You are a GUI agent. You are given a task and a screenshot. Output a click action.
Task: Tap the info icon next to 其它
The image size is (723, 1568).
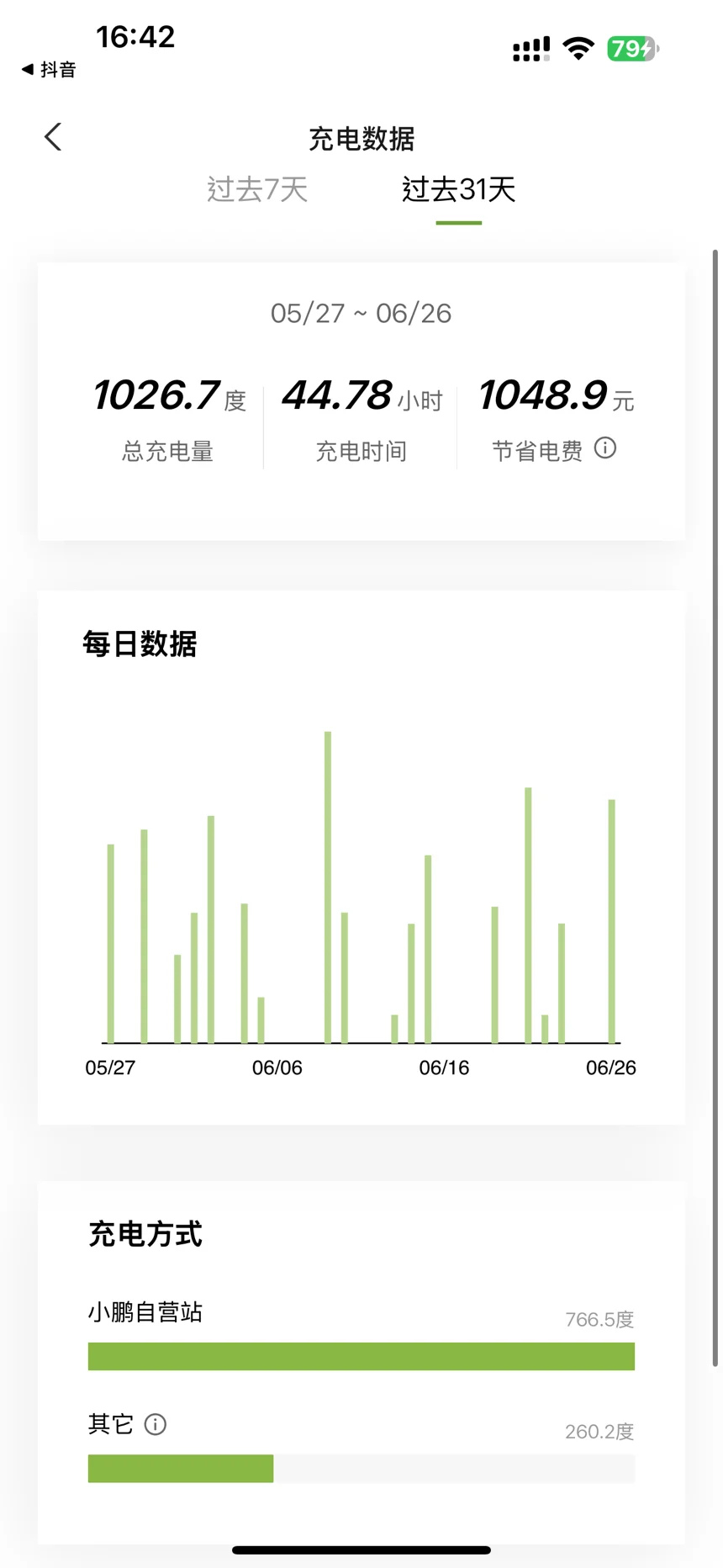point(156,1424)
